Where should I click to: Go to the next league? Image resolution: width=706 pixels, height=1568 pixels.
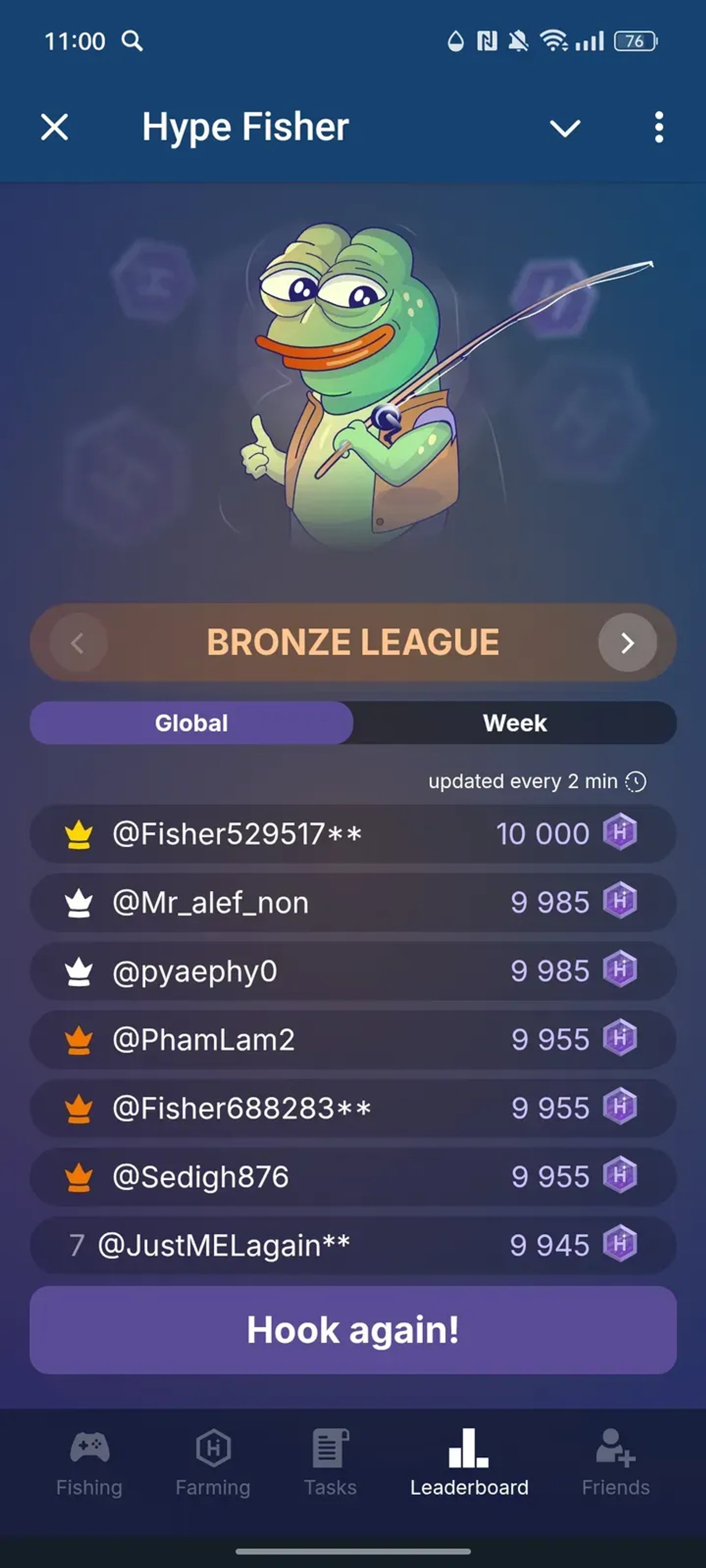(x=627, y=643)
